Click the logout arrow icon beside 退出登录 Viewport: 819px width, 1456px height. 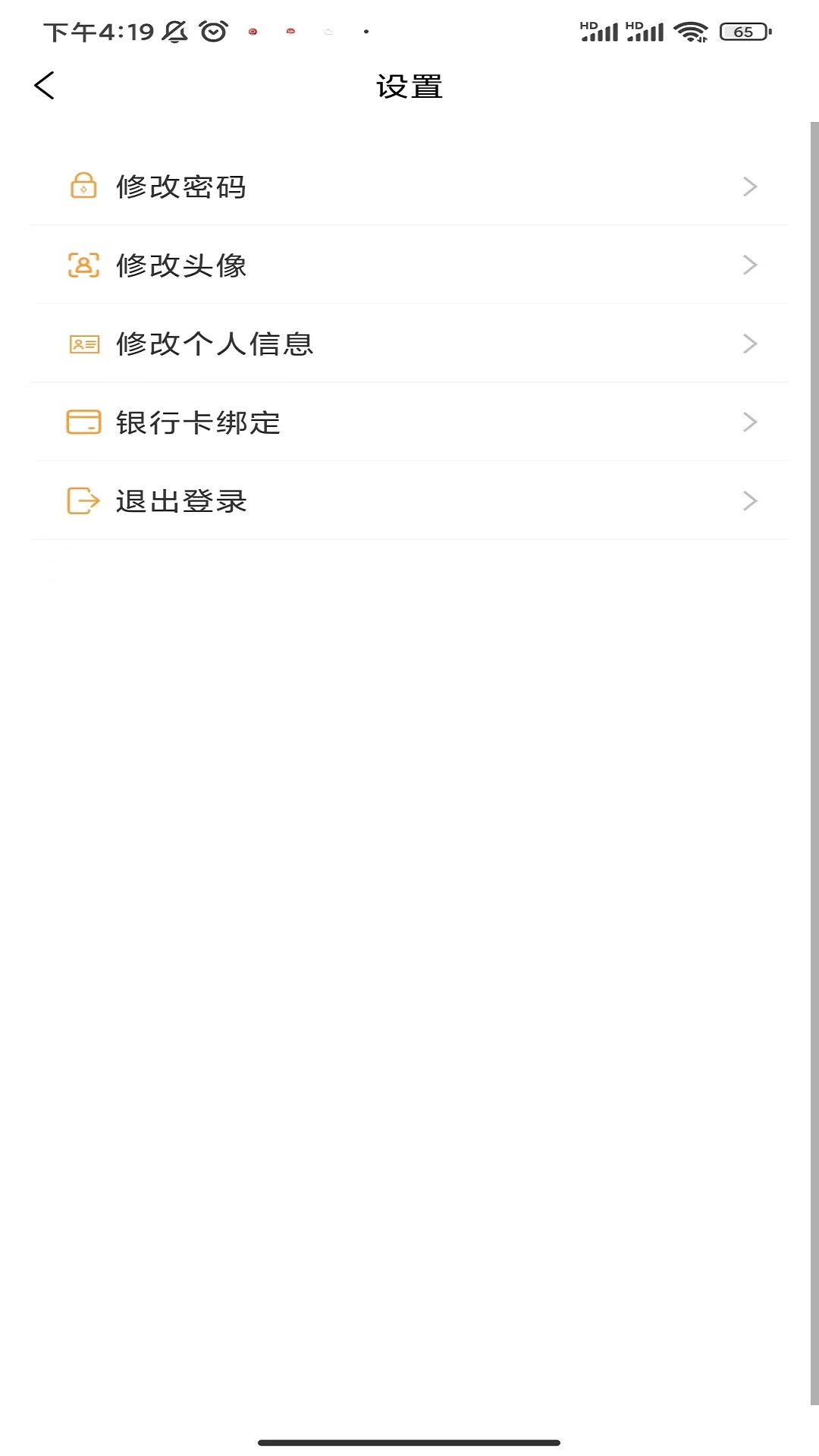(x=83, y=500)
